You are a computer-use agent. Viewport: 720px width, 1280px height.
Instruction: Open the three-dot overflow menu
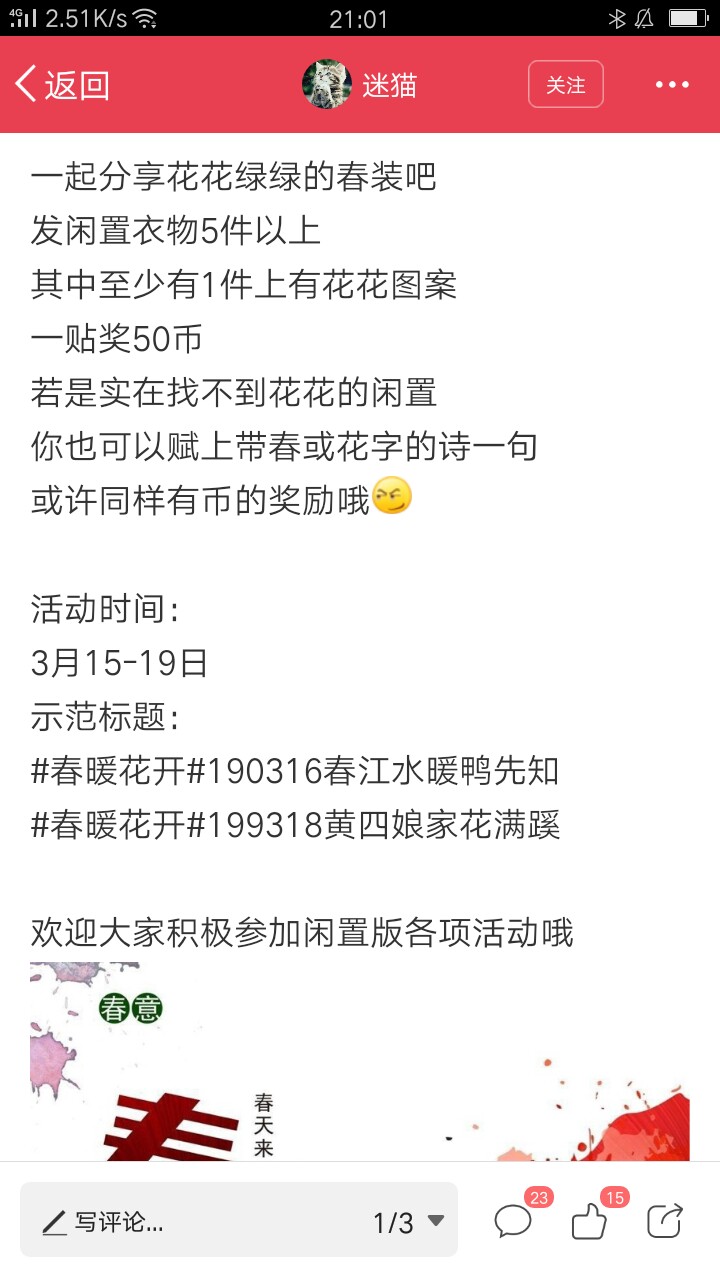click(672, 85)
